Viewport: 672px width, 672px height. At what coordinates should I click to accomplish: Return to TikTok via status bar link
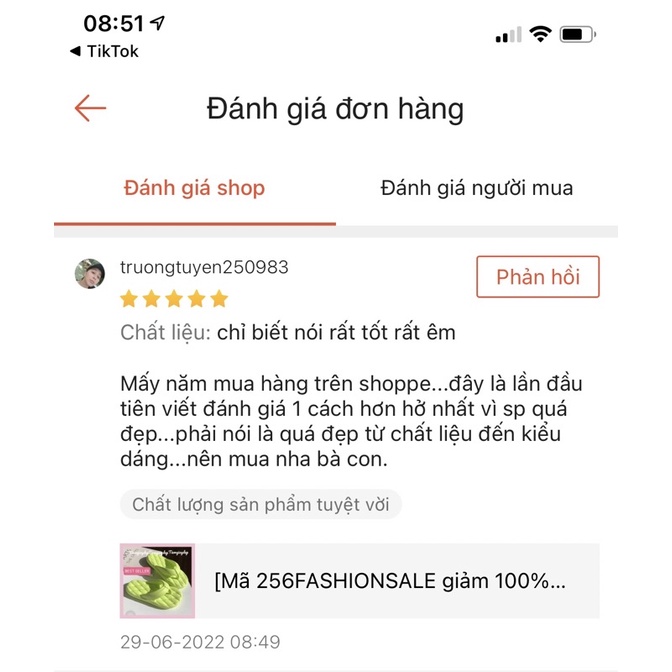[104, 51]
